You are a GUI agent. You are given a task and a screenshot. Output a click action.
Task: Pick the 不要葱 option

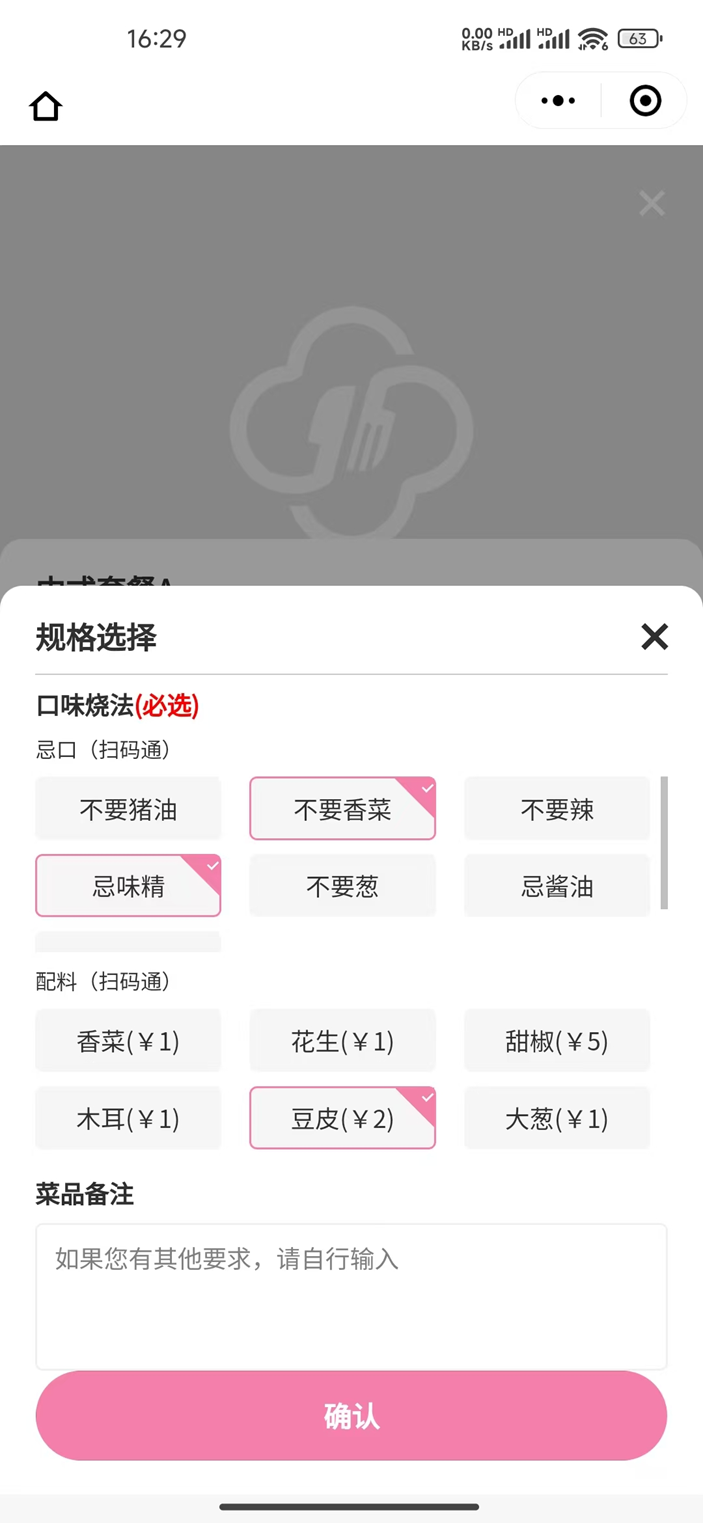point(342,886)
